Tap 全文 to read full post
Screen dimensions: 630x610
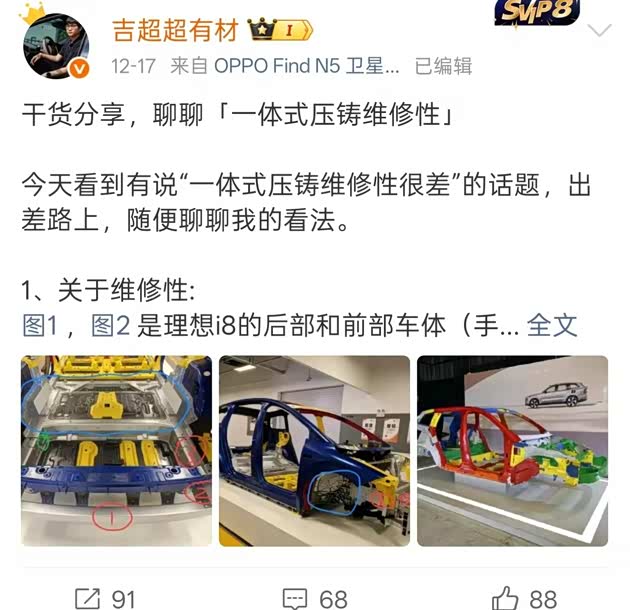[x=552, y=324]
